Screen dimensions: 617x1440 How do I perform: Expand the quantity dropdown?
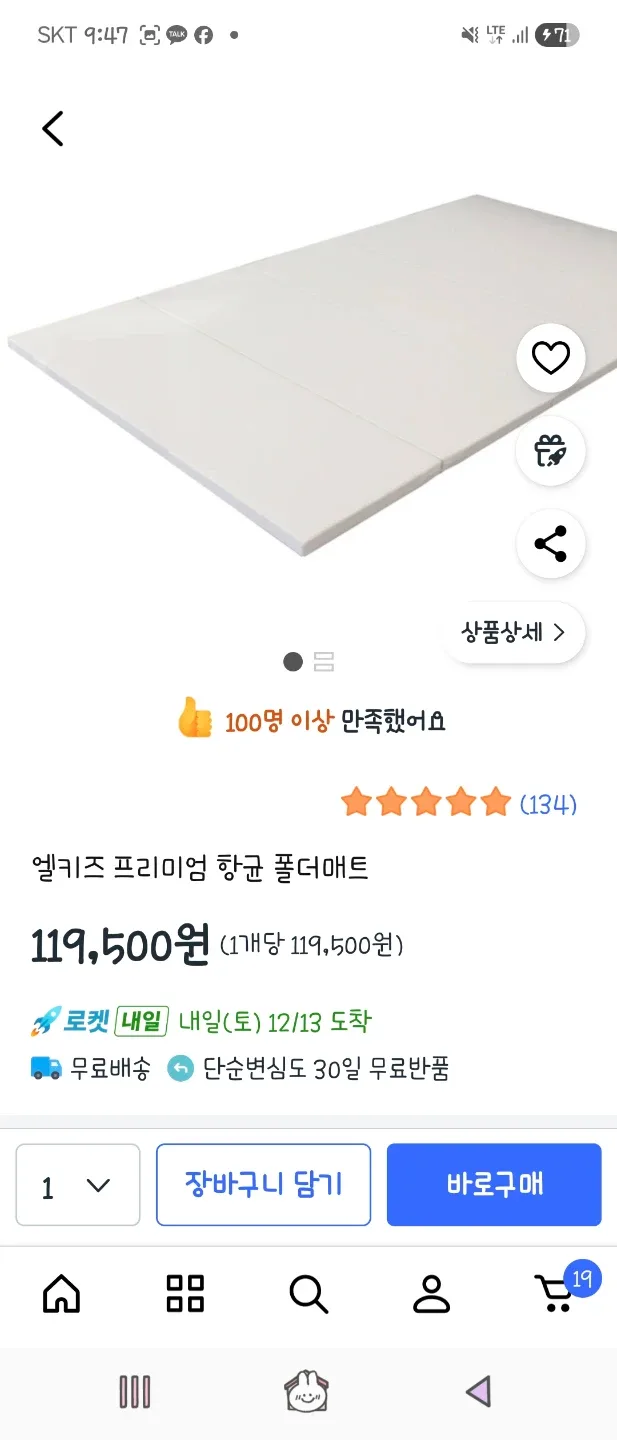coord(78,1186)
